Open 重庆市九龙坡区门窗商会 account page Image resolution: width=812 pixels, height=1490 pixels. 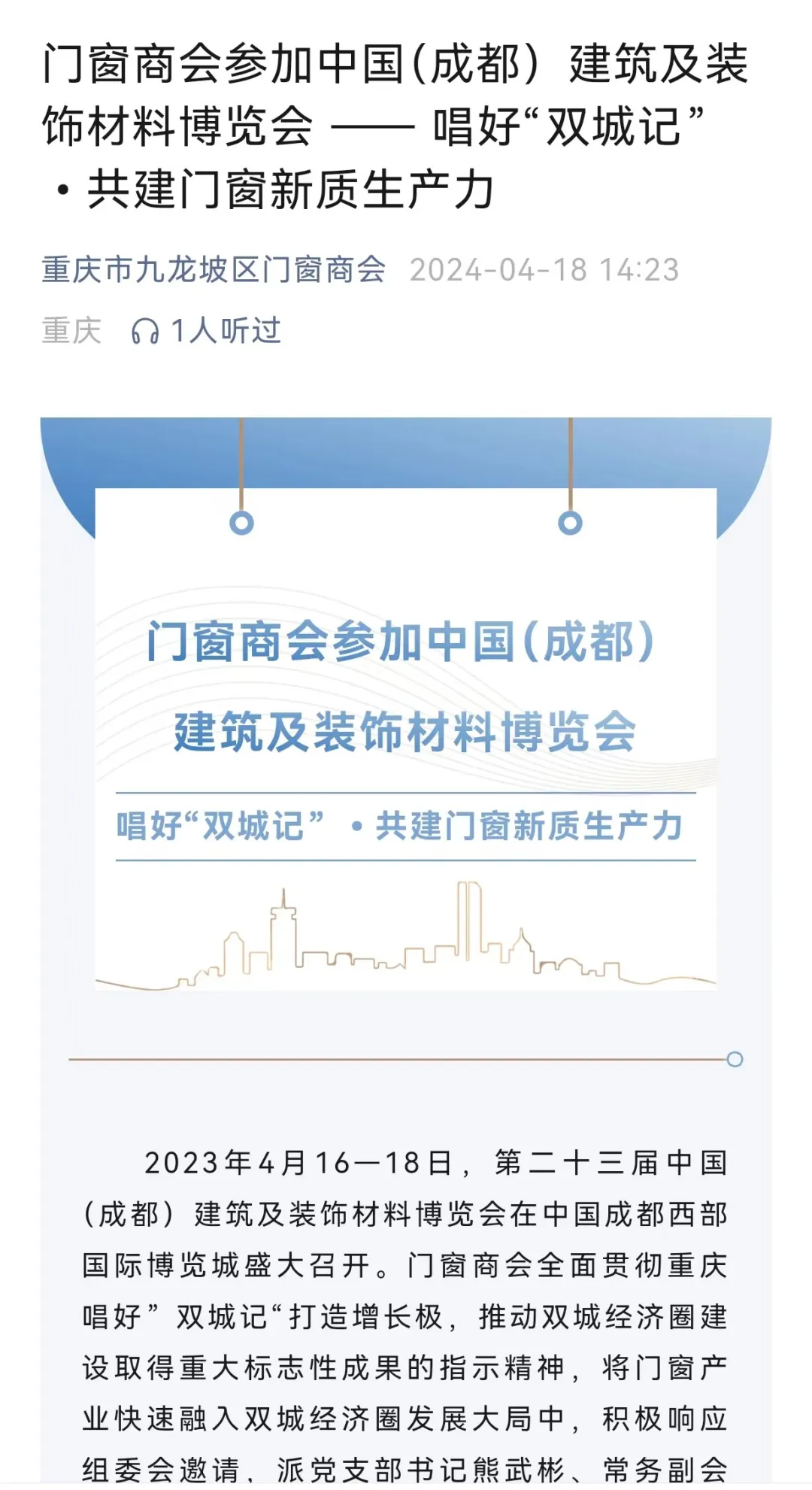[x=214, y=270]
